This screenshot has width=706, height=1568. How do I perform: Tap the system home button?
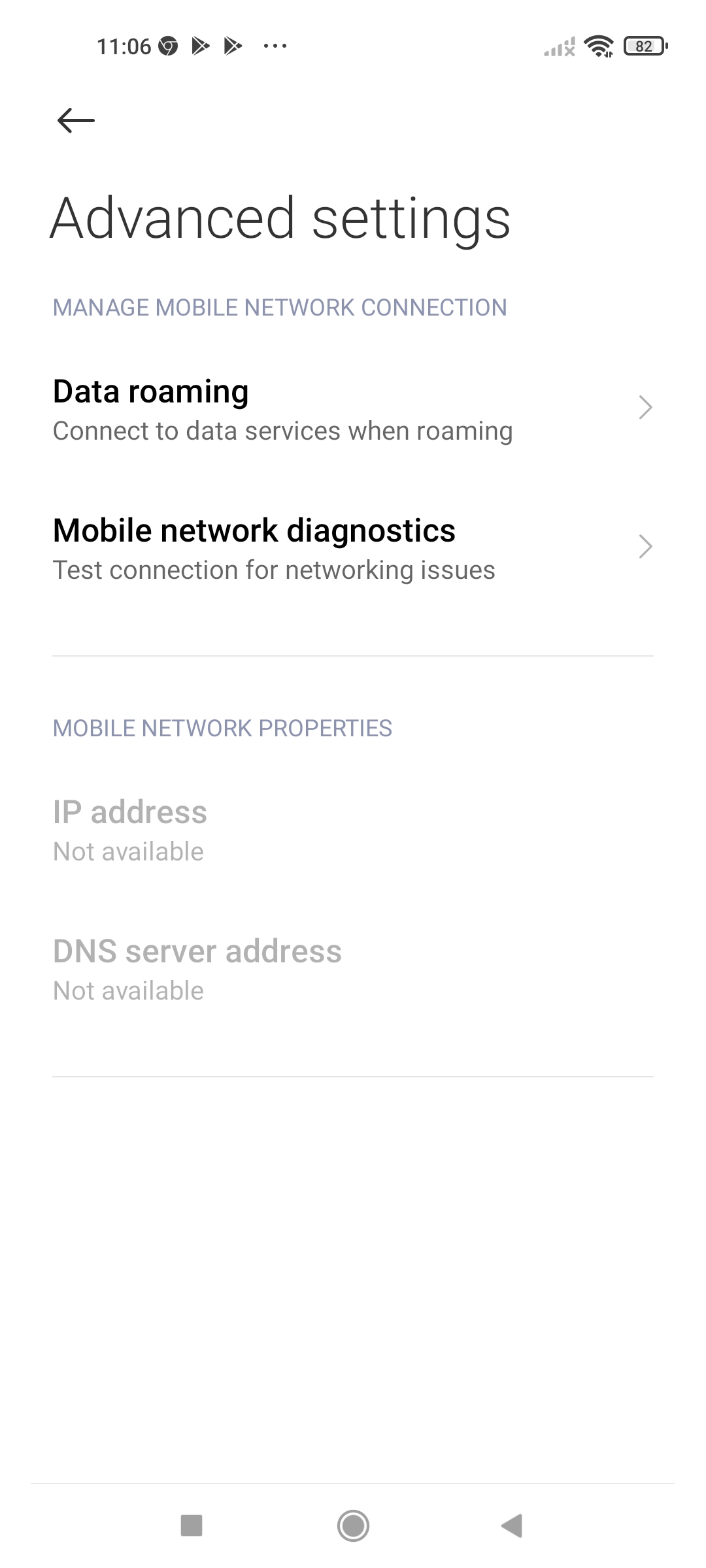point(353,1526)
